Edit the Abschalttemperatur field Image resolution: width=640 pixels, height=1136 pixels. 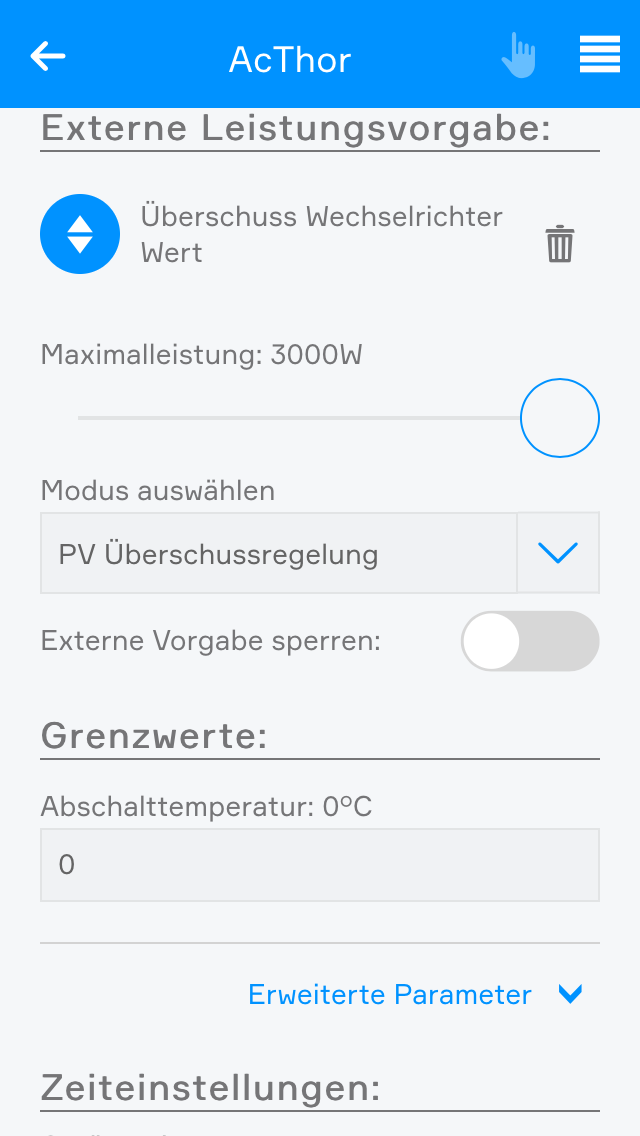(320, 865)
